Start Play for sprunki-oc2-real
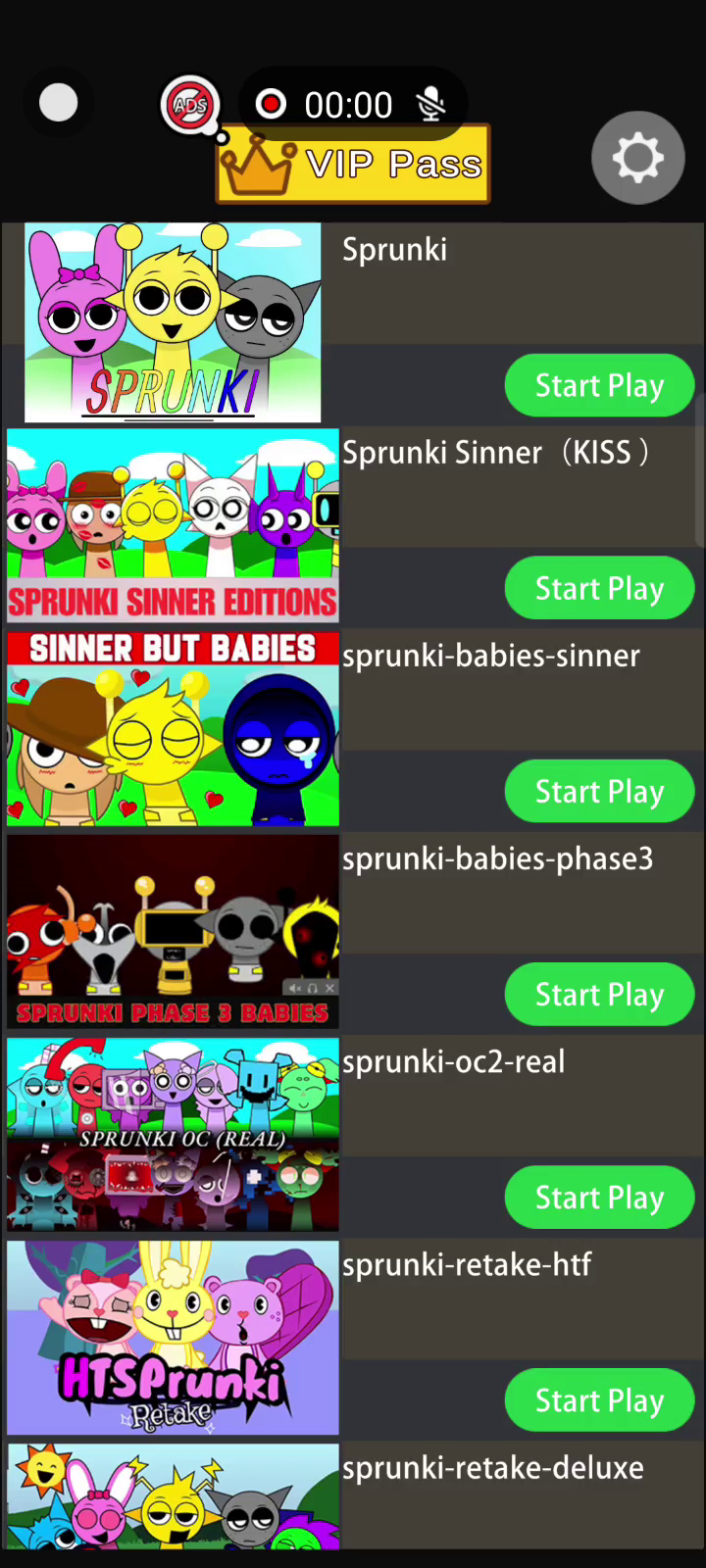The width and height of the screenshot is (706, 1568). tap(599, 1197)
